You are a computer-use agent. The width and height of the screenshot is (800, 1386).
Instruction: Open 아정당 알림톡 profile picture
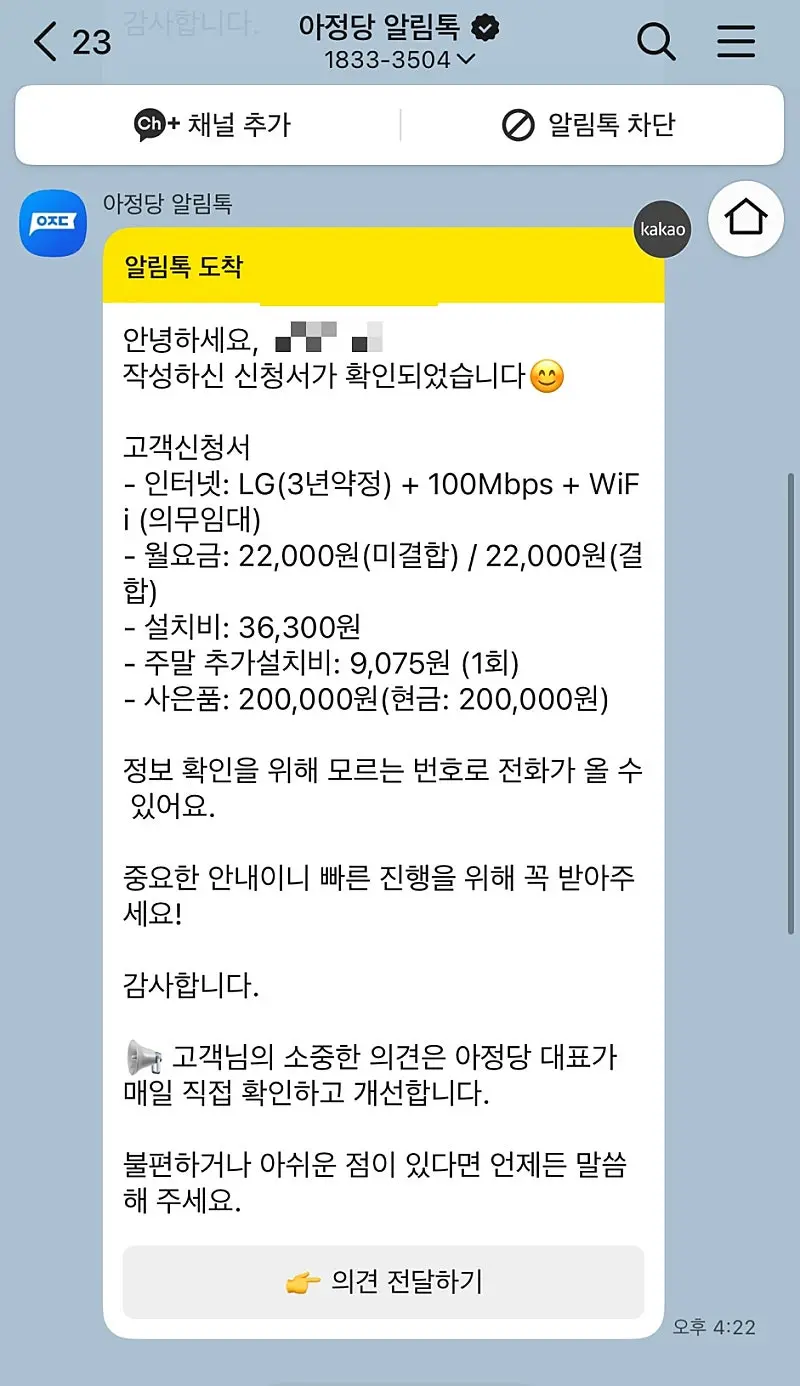[x=53, y=222]
